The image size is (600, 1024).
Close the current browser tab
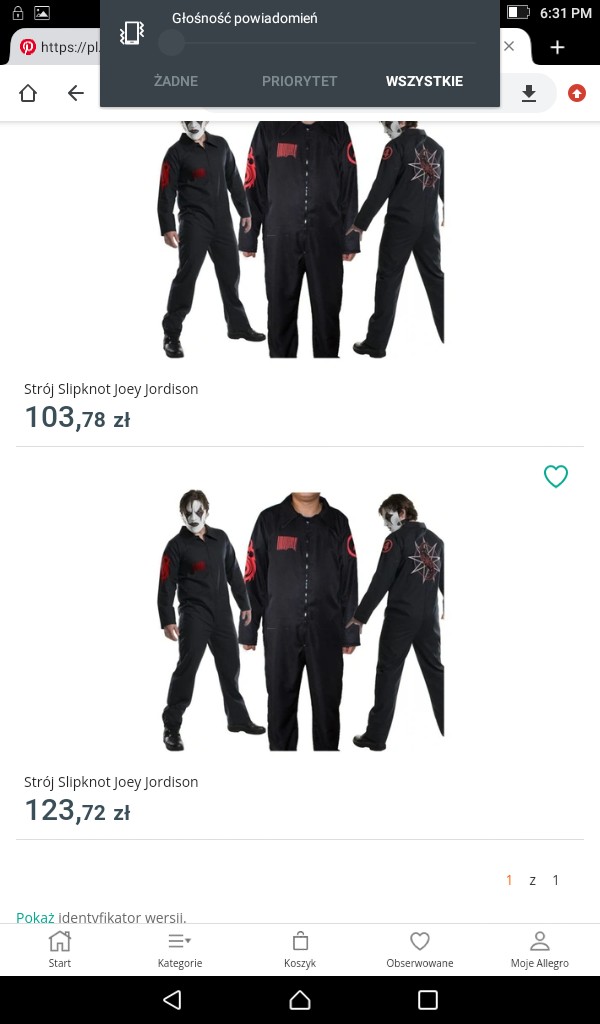509,46
